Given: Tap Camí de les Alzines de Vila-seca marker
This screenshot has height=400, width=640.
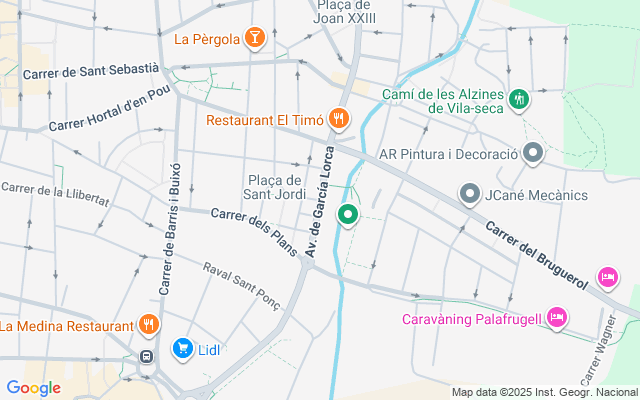Looking at the screenshot, I should coord(518,98).
